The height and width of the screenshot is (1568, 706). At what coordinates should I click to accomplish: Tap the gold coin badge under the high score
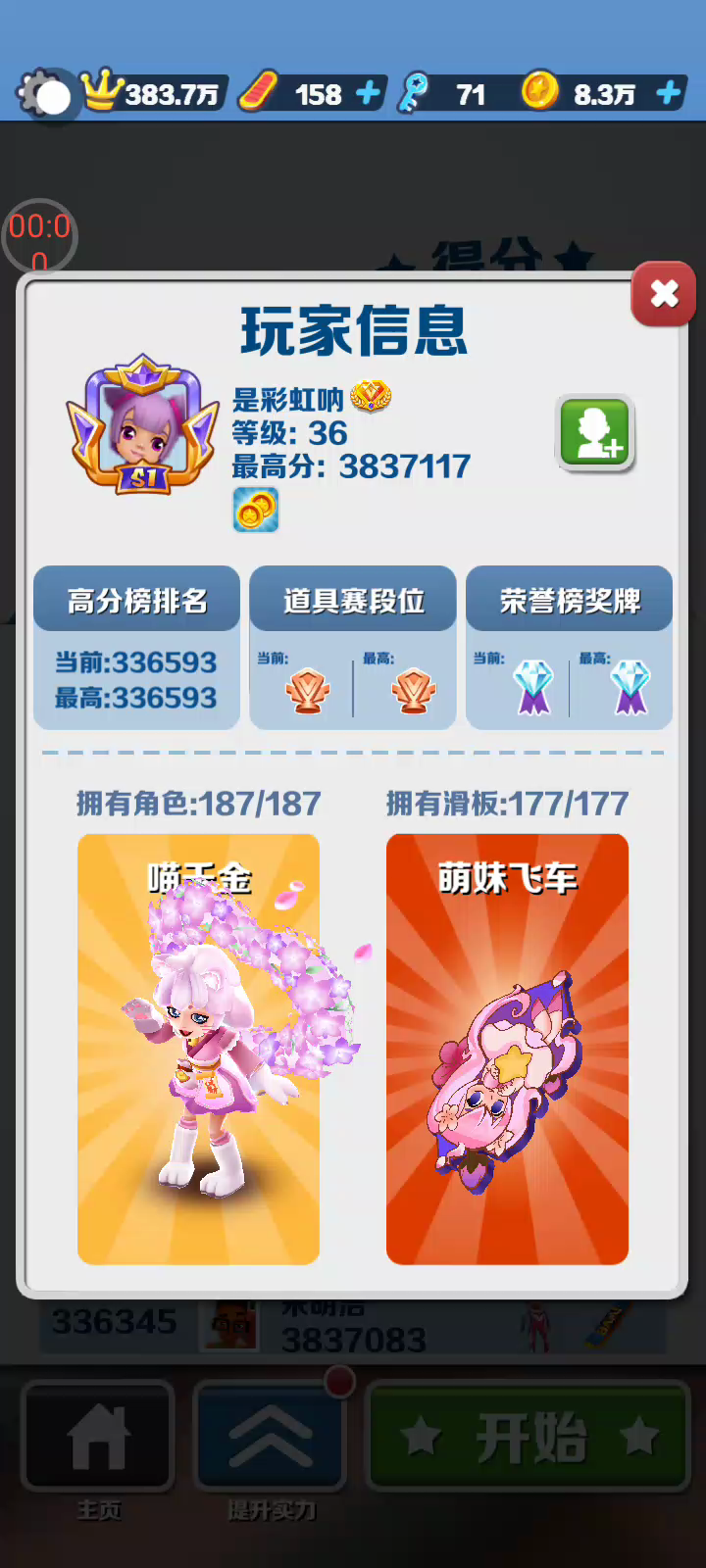[256, 511]
